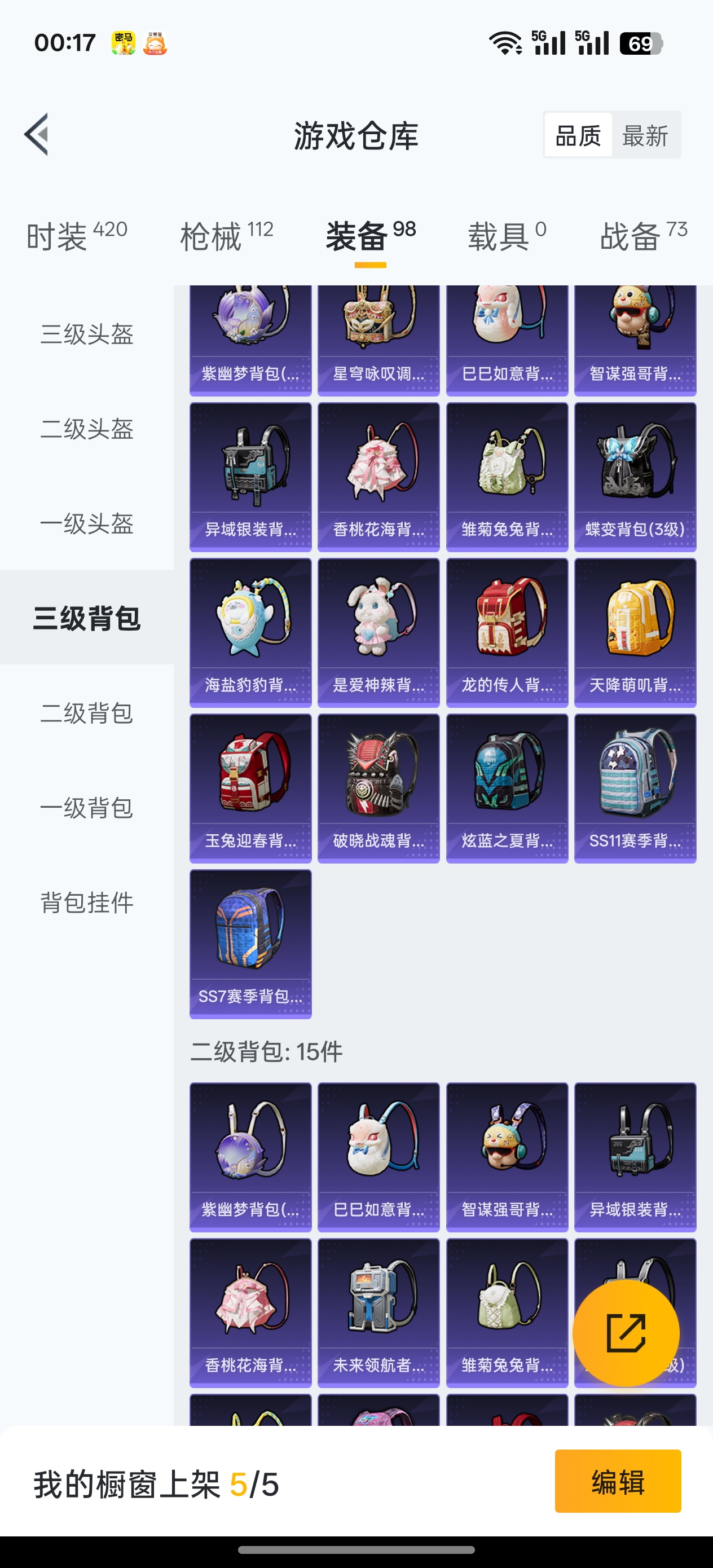The height and width of the screenshot is (1568, 713).
Task: View SS7赛季背包 item
Action: (250, 944)
